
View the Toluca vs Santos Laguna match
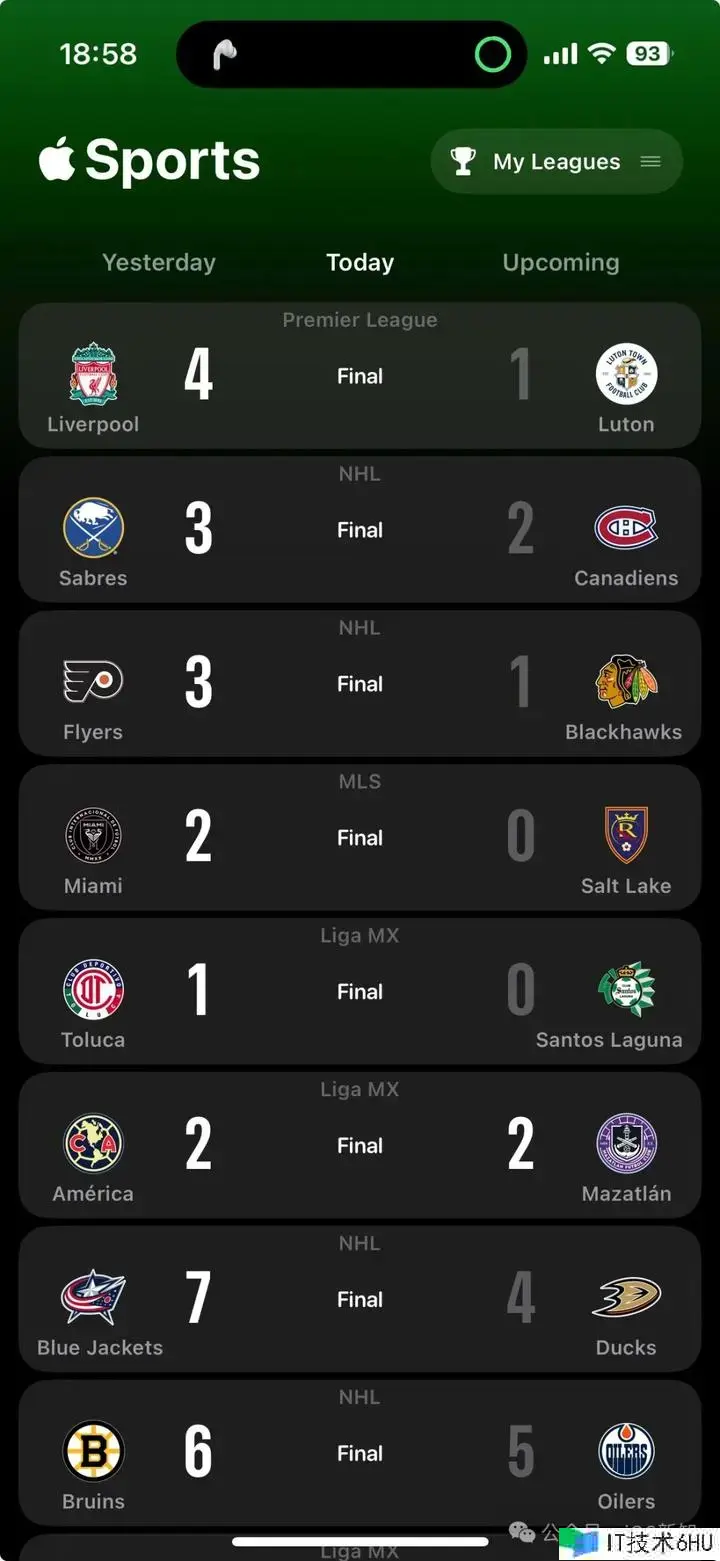tap(360, 993)
